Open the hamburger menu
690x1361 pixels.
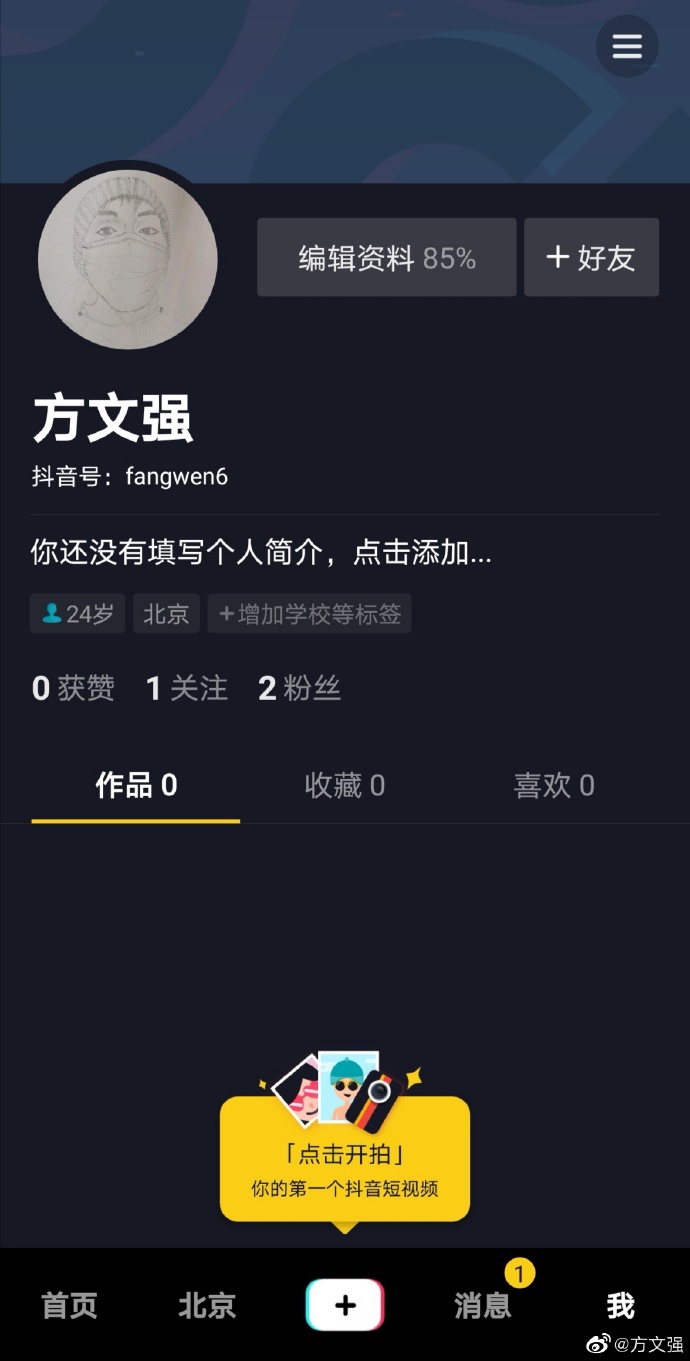tap(627, 46)
